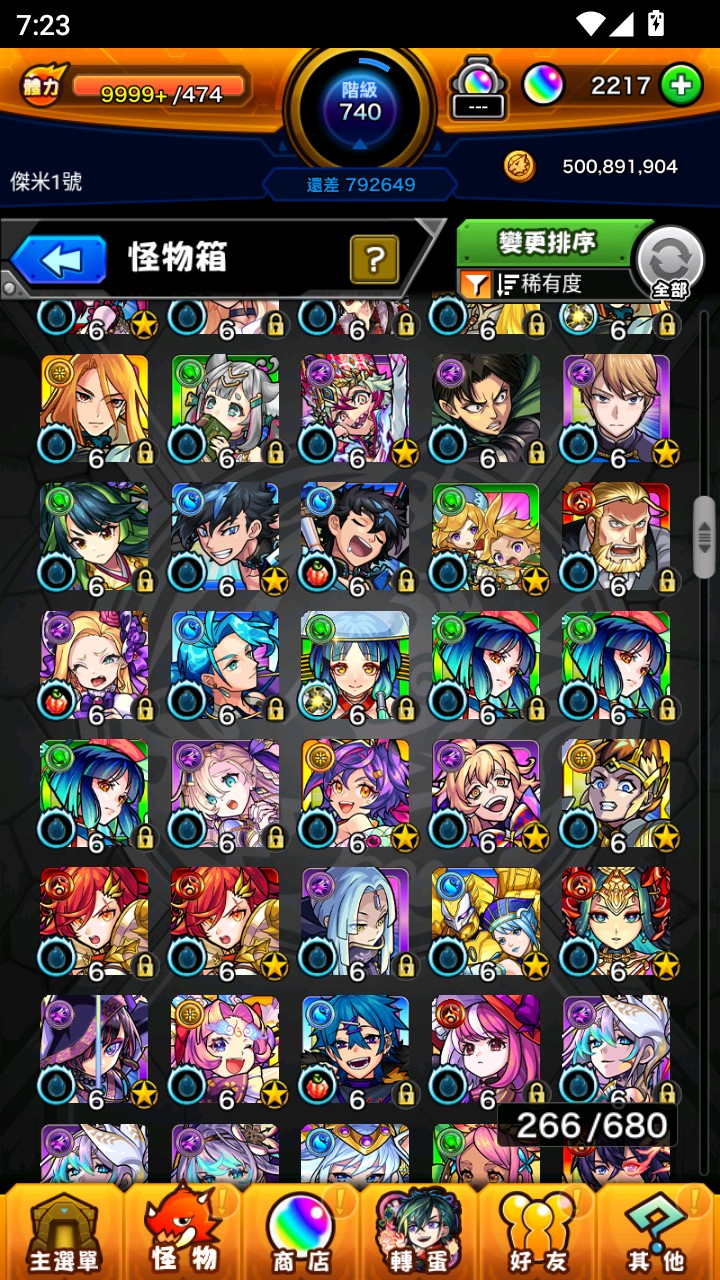The width and height of the screenshot is (720, 1280).
Task: Tap the 變更排序 sort button
Action: click(546, 242)
